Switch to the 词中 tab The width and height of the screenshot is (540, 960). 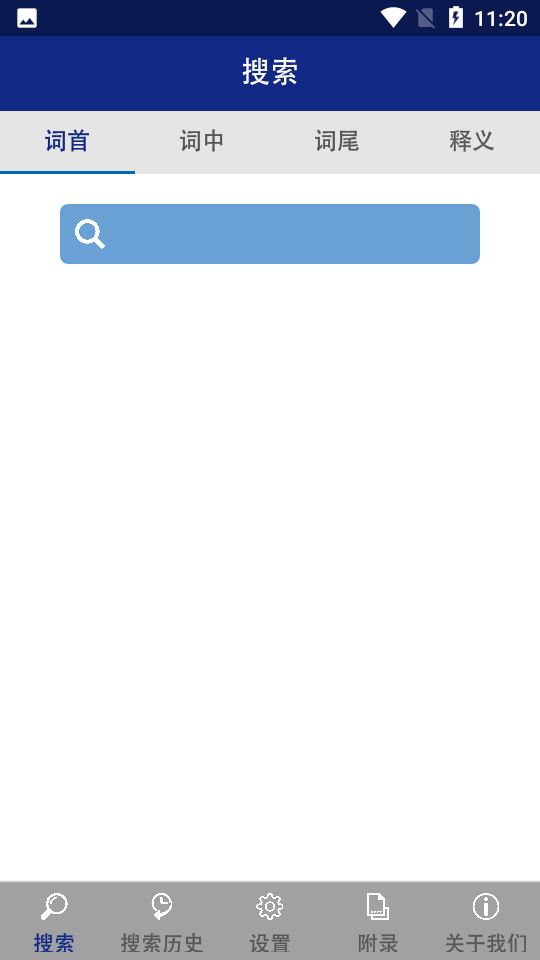point(202,142)
